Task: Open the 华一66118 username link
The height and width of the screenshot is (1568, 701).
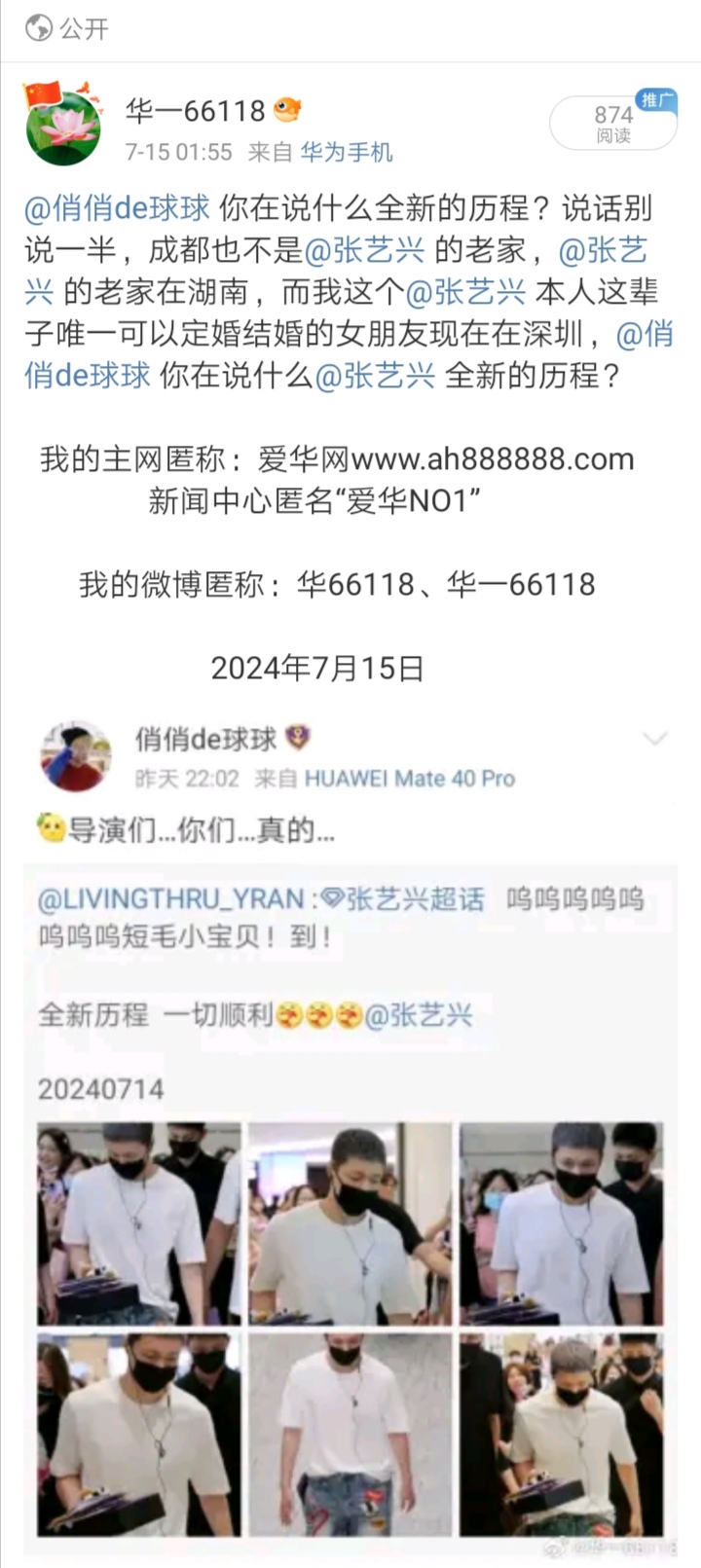Action: [x=196, y=111]
